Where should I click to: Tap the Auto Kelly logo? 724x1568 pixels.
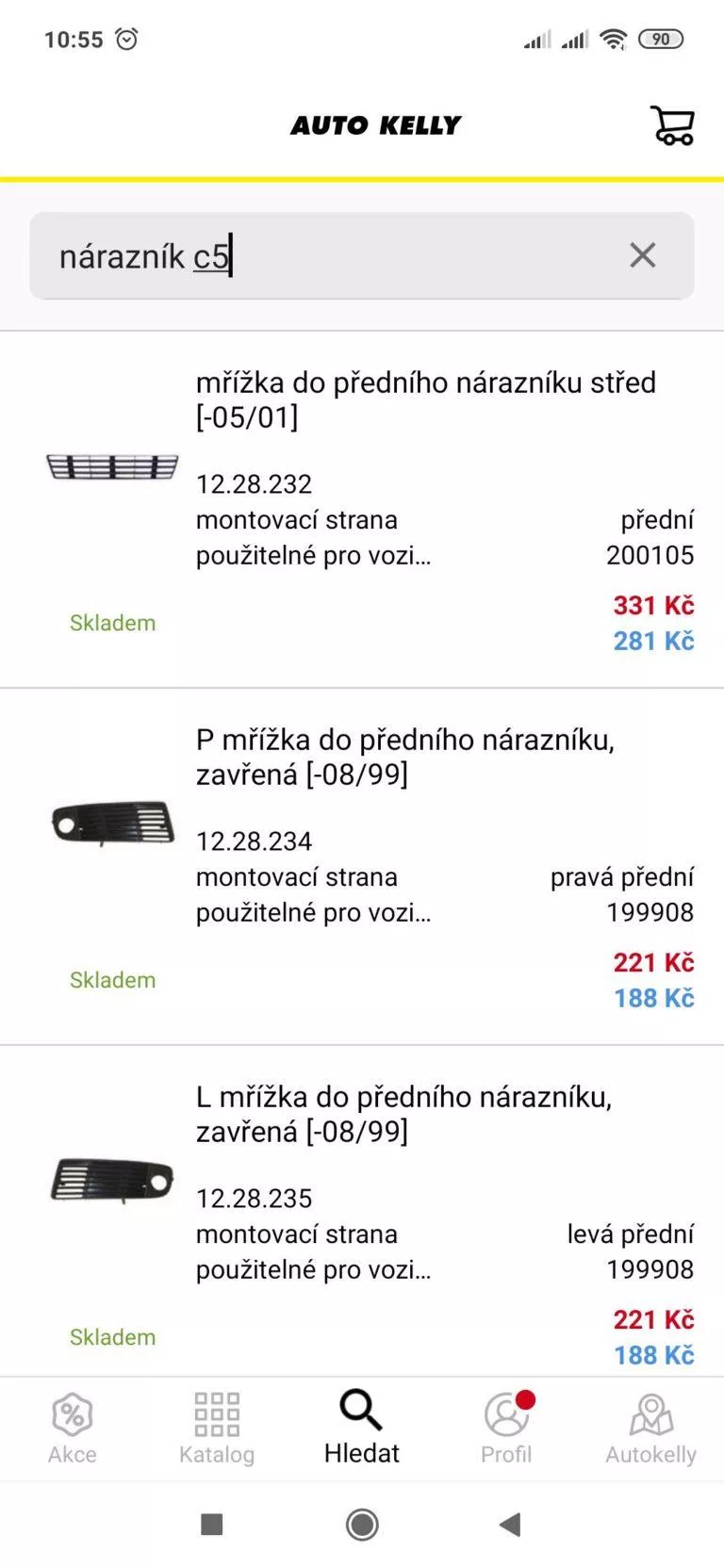point(375,123)
